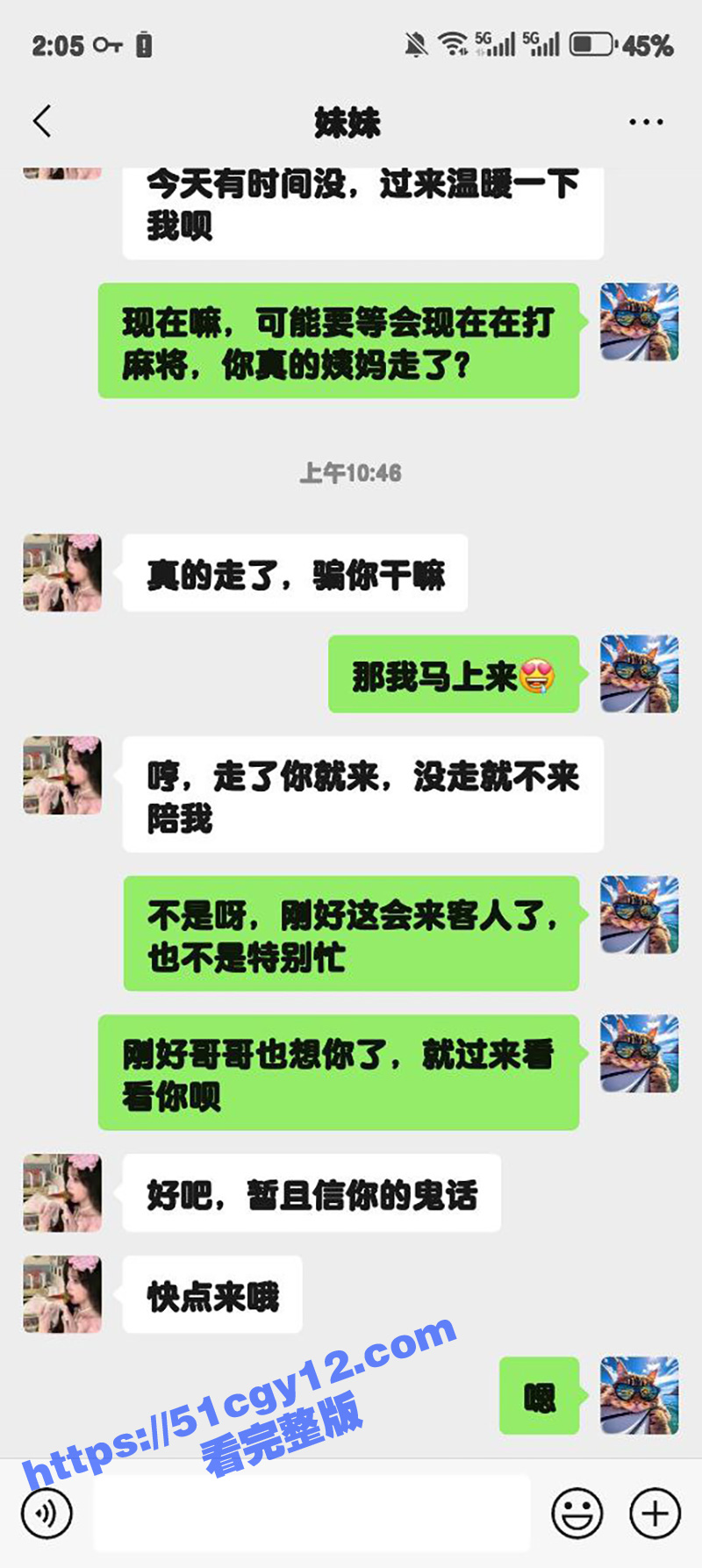Switch to voice message input
The height and width of the screenshot is (1568, 702).
46,1513
